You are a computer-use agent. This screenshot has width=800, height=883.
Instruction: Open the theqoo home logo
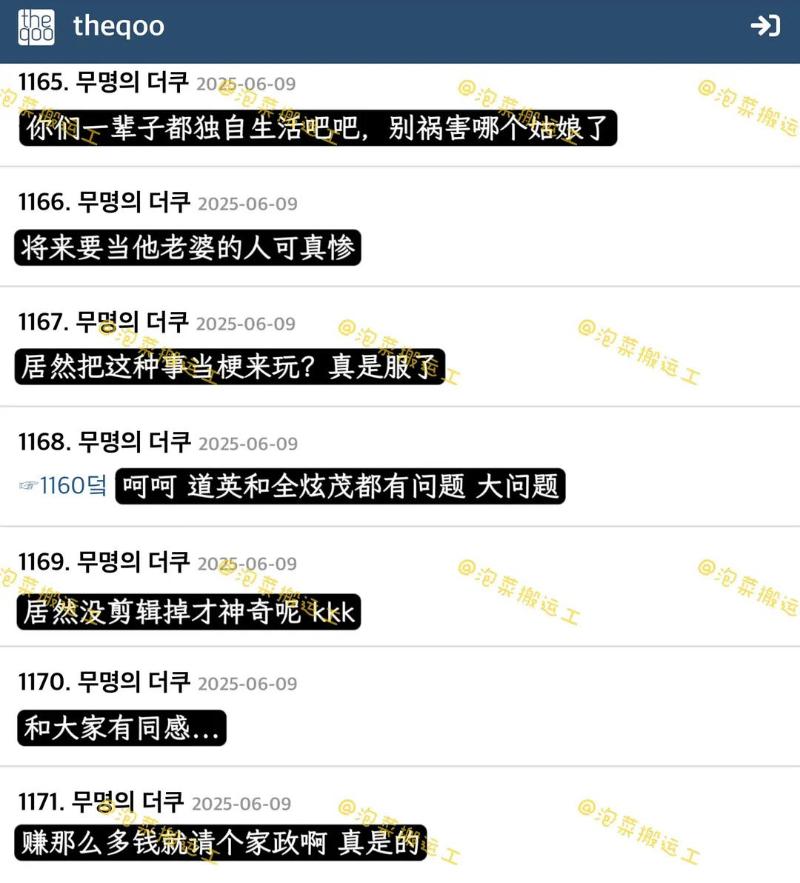[x=37, y=27]
